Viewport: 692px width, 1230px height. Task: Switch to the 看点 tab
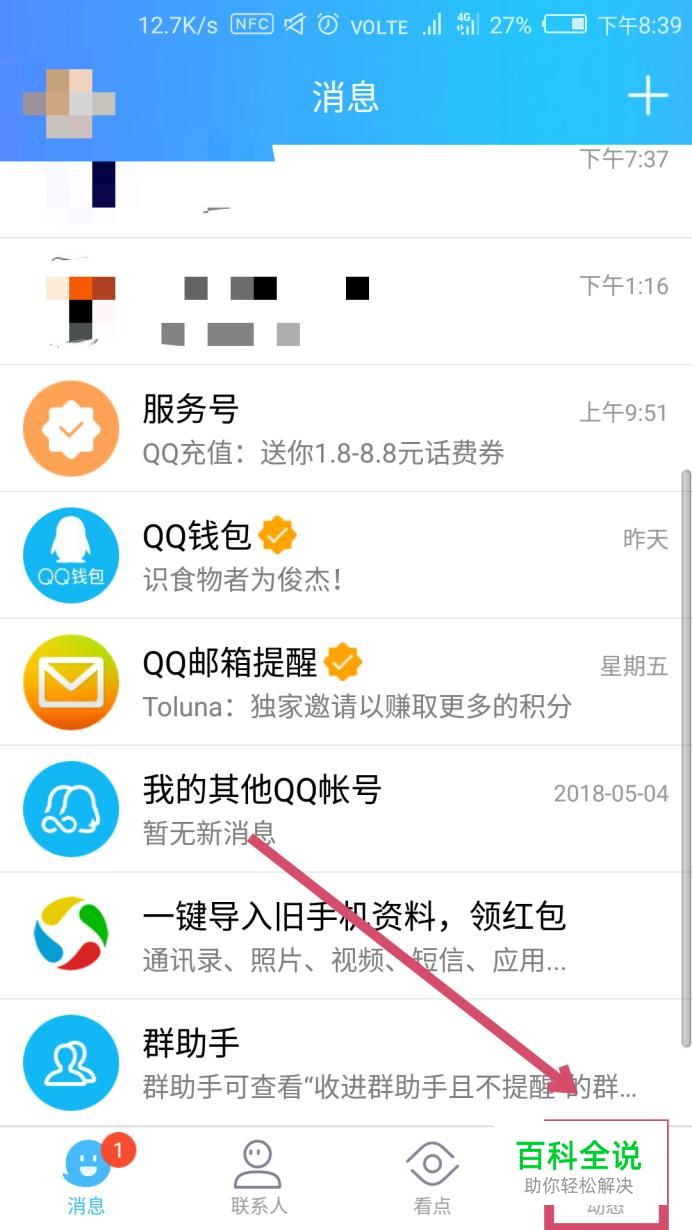(432, 1178)
